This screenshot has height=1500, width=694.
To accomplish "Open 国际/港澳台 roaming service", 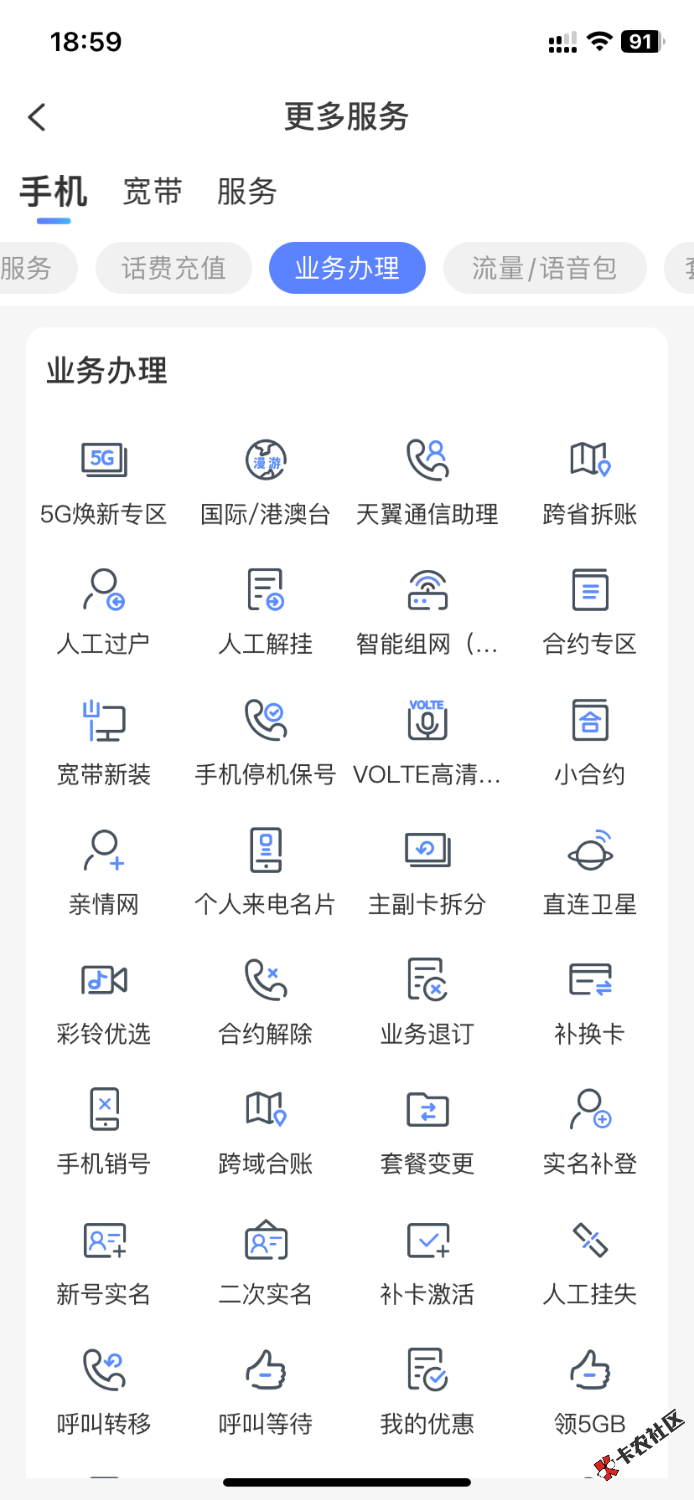I will [x=265, y=480].
